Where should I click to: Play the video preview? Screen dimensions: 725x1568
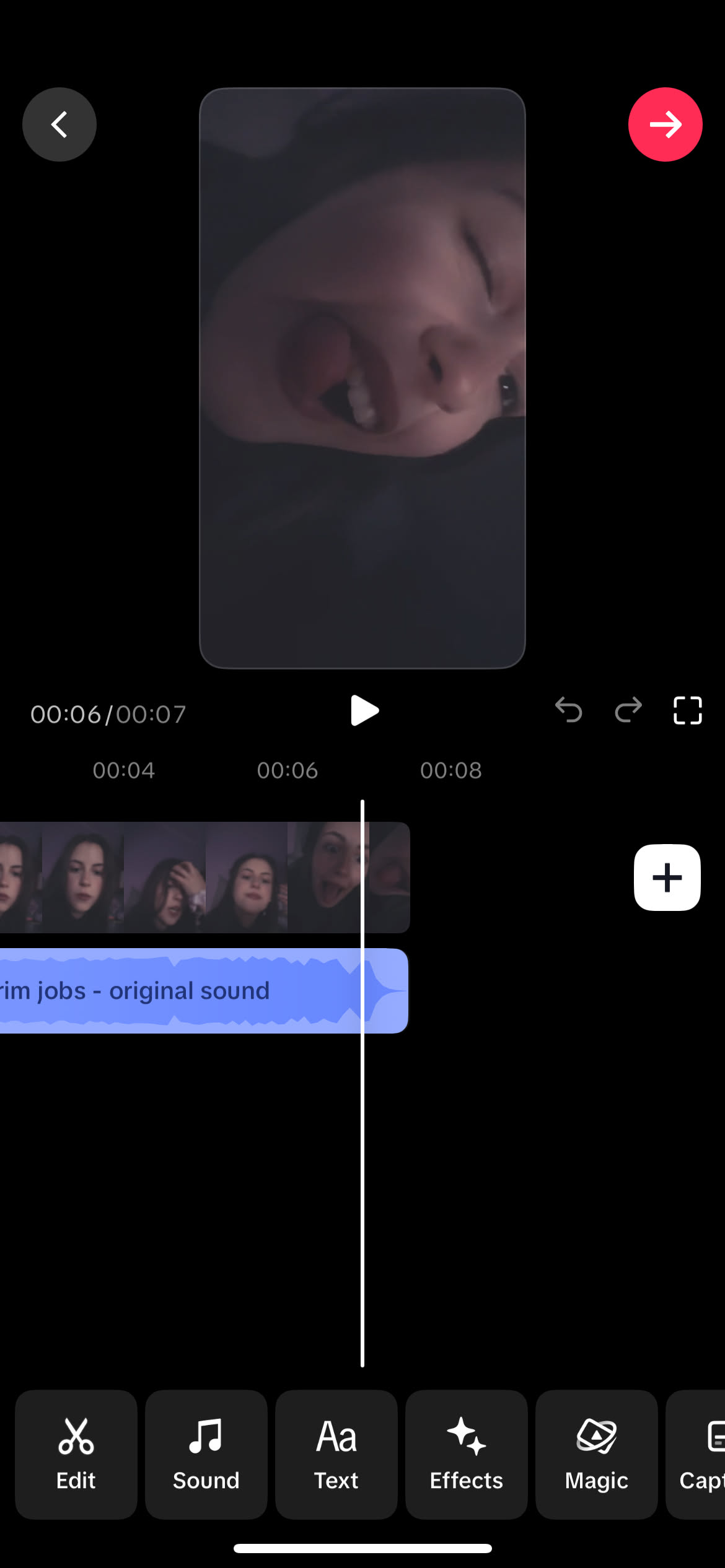tap(364, 710)
